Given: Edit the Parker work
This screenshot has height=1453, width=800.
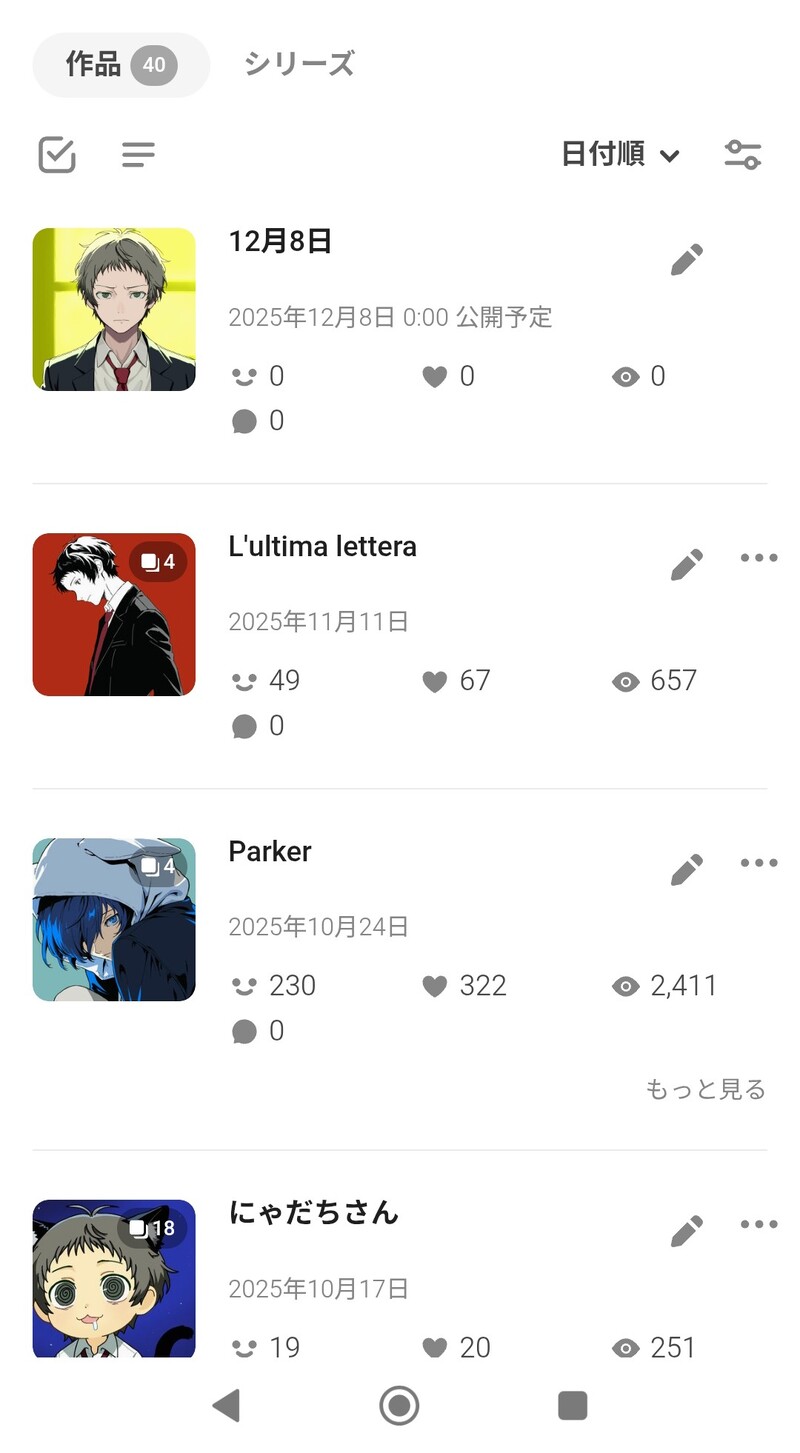Looking at the screenshot, I should 686,870.
